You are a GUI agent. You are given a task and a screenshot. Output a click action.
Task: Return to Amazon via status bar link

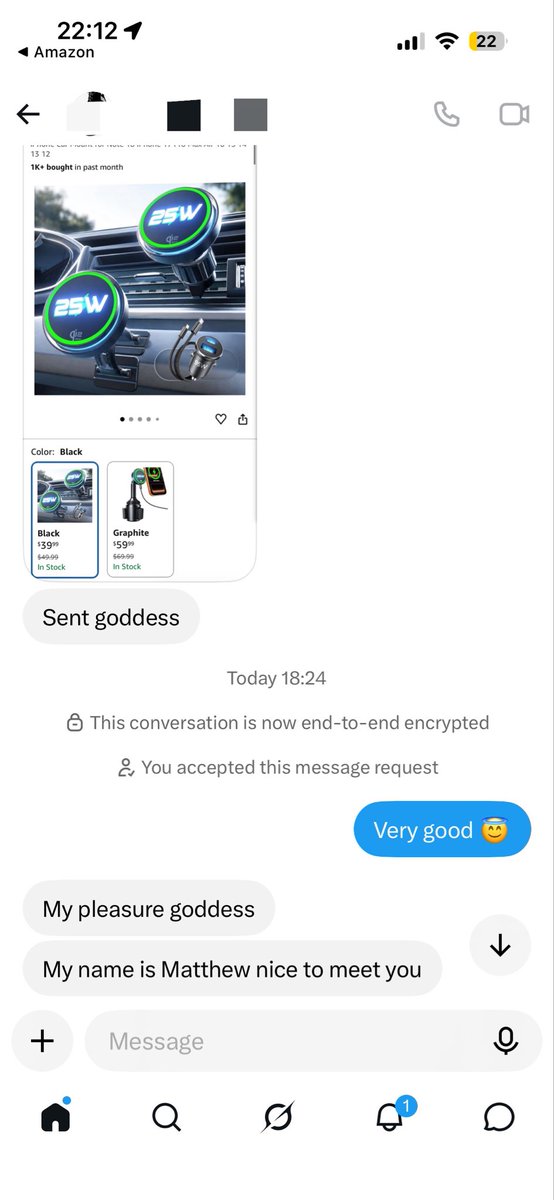56,52
